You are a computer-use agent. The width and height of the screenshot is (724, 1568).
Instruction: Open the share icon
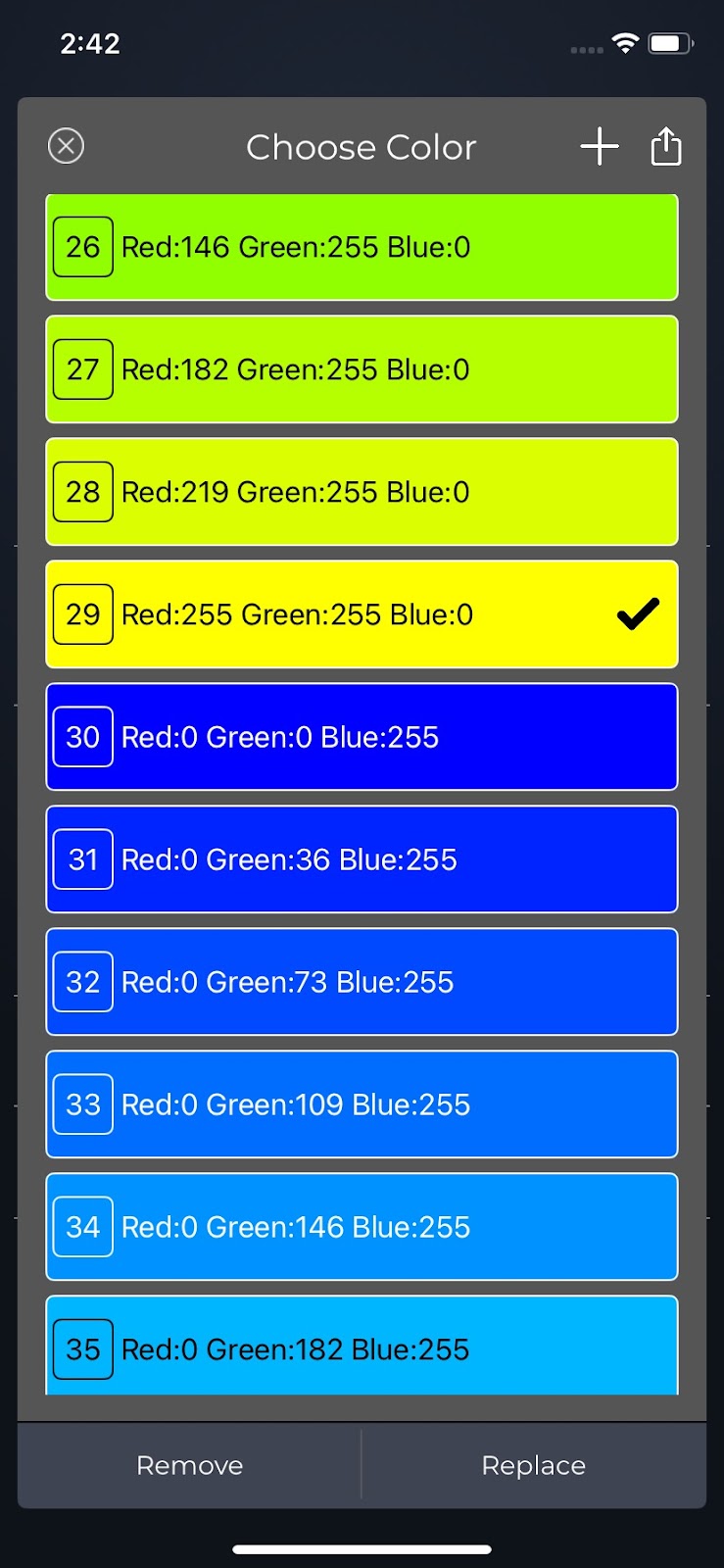[x=666, y=147]
